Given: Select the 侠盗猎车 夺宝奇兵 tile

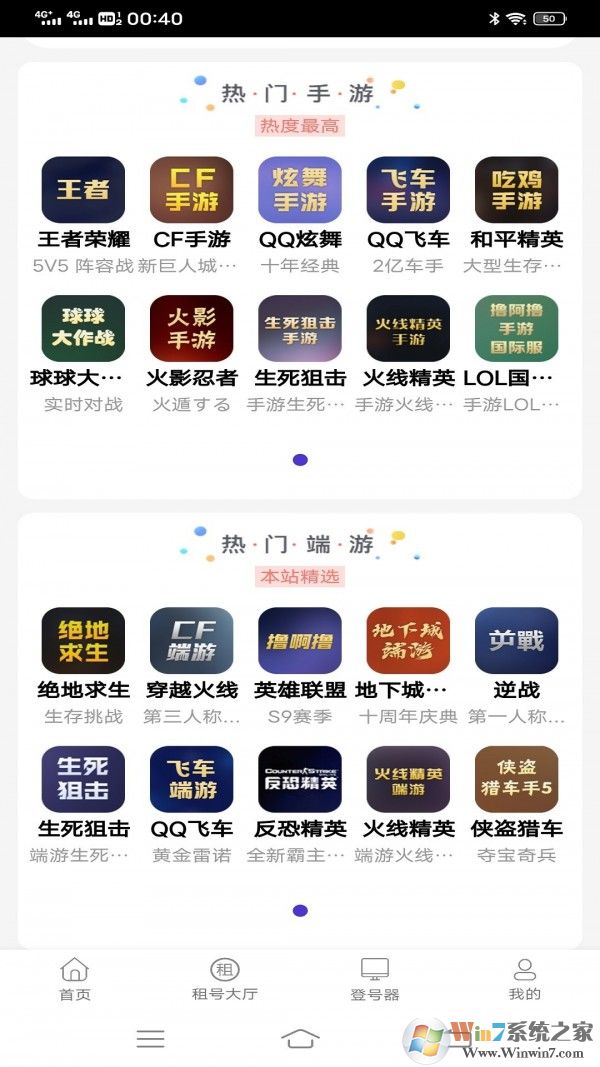Looking at the screenshot, I should (x=516, y=779).
